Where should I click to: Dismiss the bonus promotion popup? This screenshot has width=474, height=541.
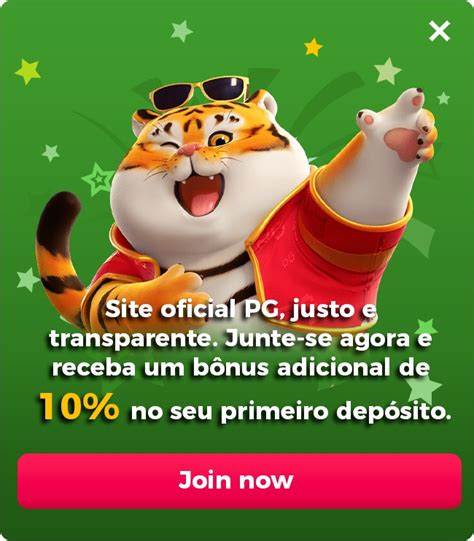pyautogui.click(x=439, y=31)
